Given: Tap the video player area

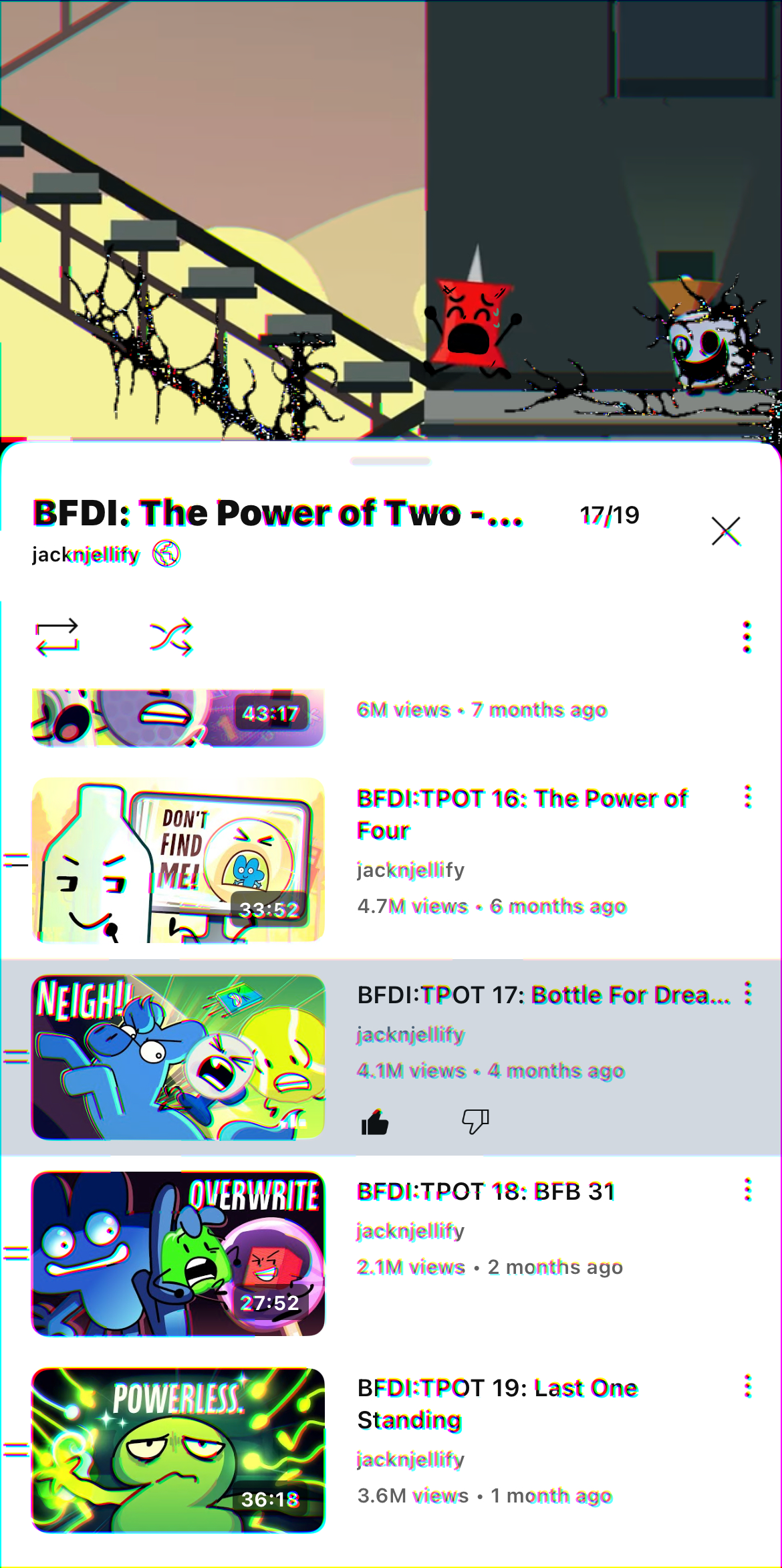Looking at the screenshot, I should [391, 219].
